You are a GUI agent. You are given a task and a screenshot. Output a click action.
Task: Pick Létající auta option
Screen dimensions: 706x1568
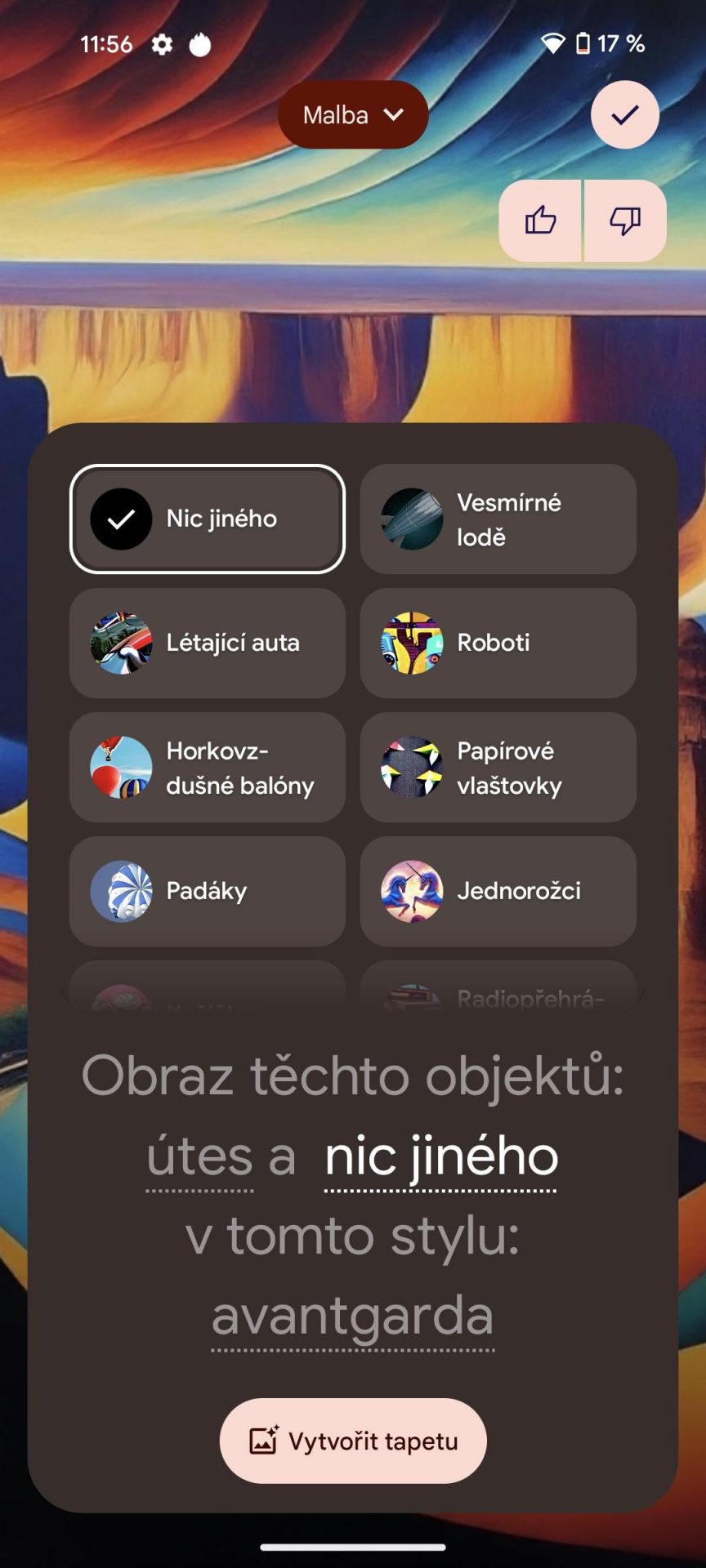(208, 643)
